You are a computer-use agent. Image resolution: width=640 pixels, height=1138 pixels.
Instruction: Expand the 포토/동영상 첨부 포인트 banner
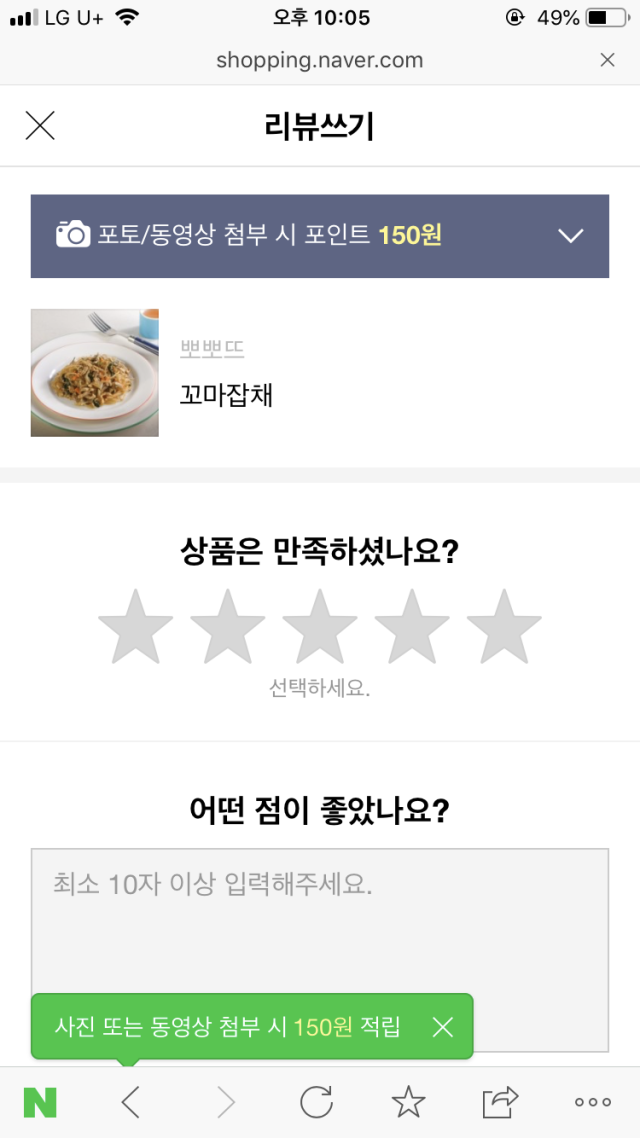(x=570, y=236)
